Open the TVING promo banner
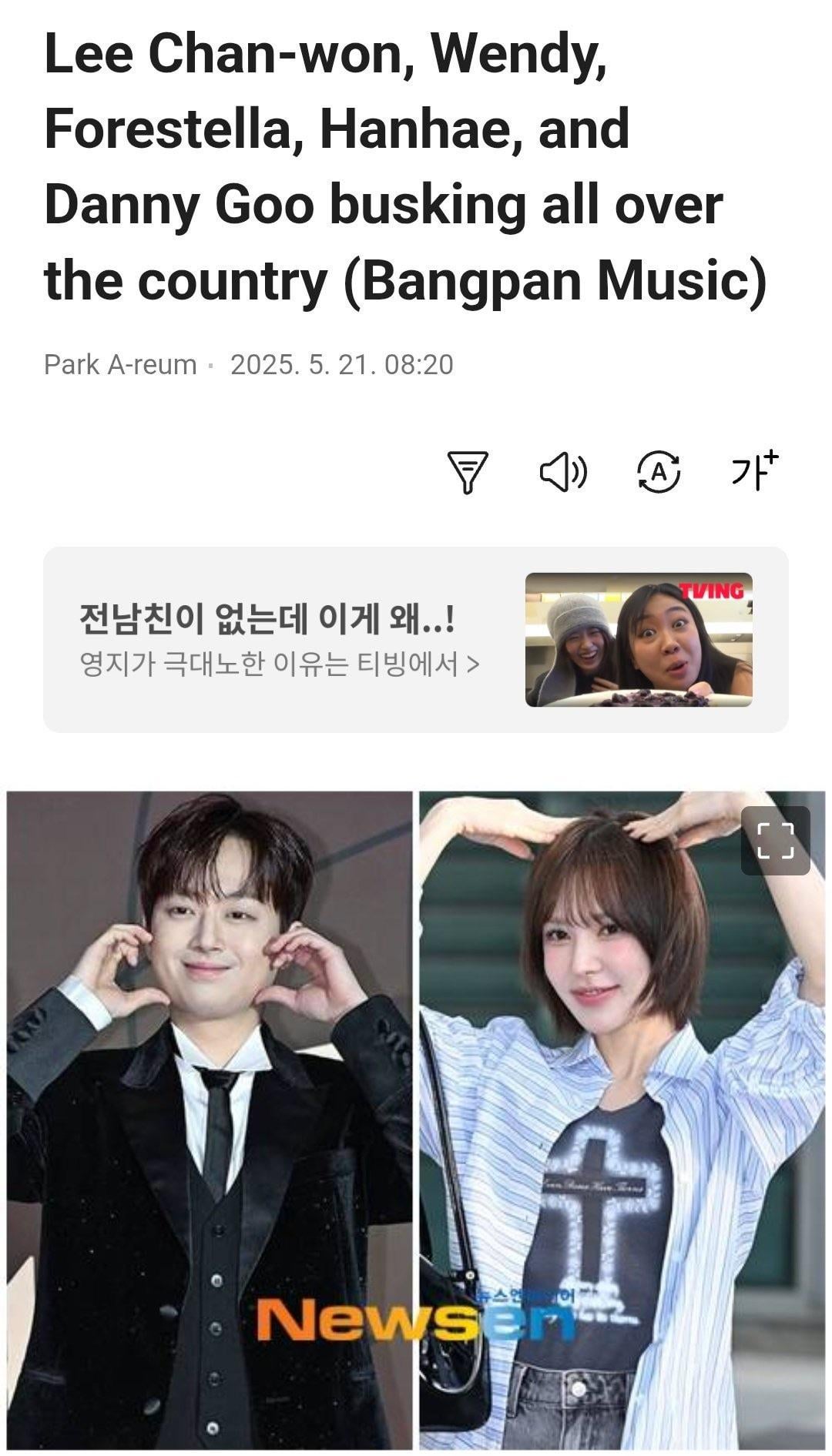Viewport: 832px width, 1456px height. (415, 639)
